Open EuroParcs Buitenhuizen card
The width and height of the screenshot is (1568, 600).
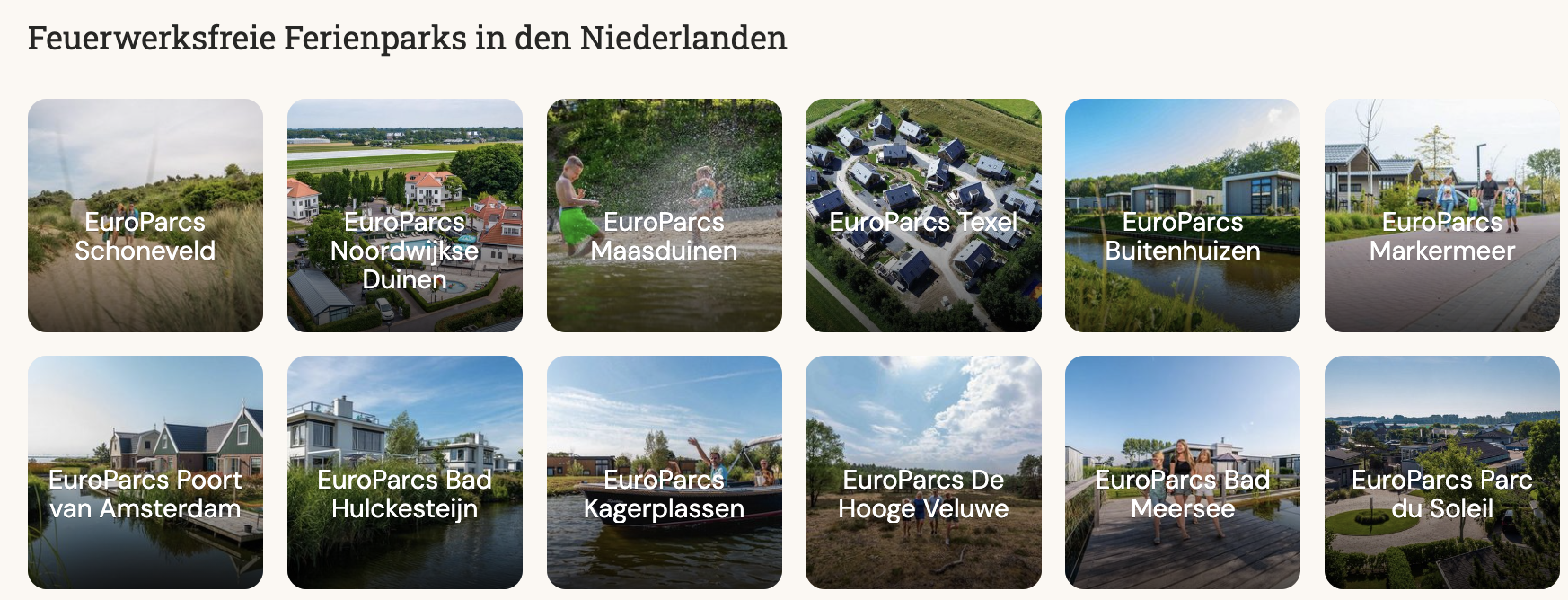pos(1182,216)
